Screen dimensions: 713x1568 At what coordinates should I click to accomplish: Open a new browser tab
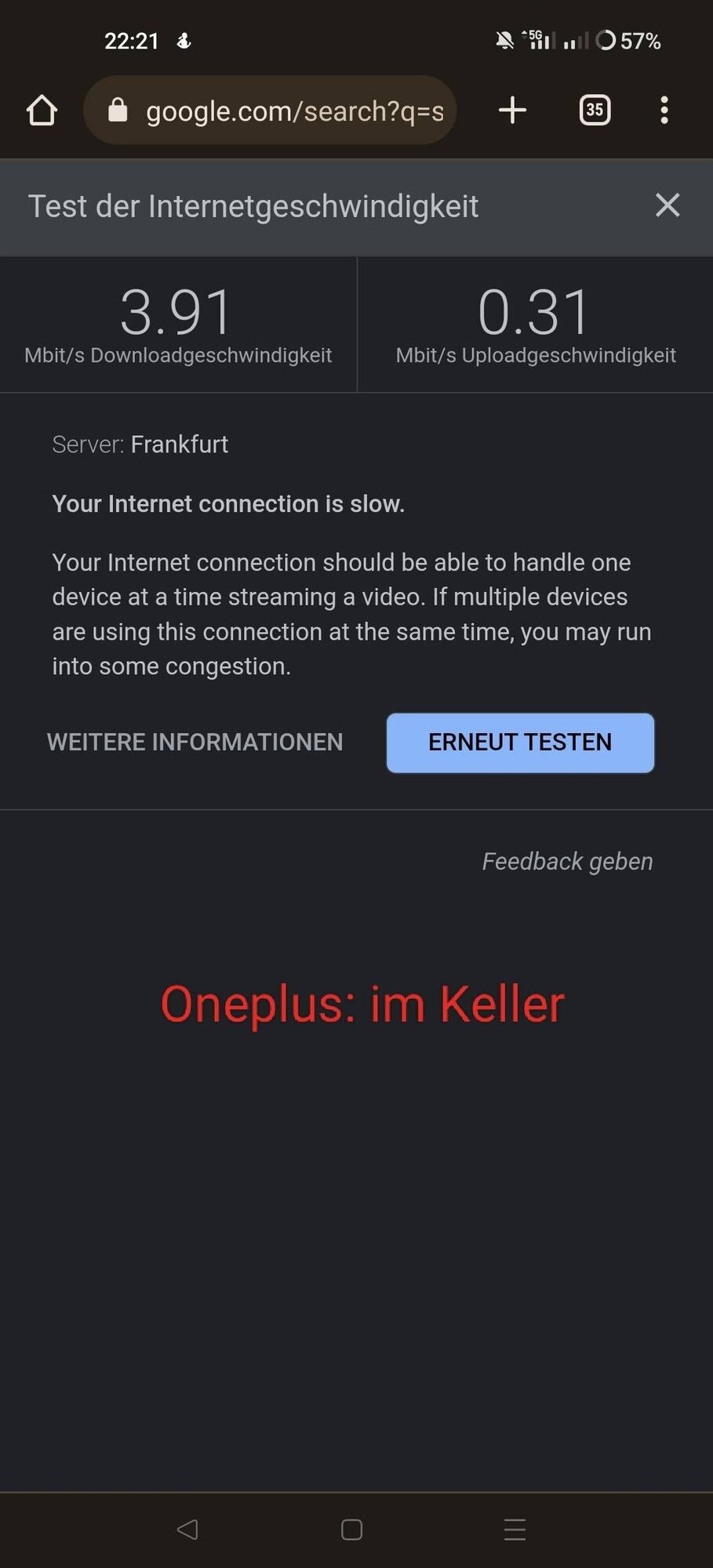(x=512, y=110)
